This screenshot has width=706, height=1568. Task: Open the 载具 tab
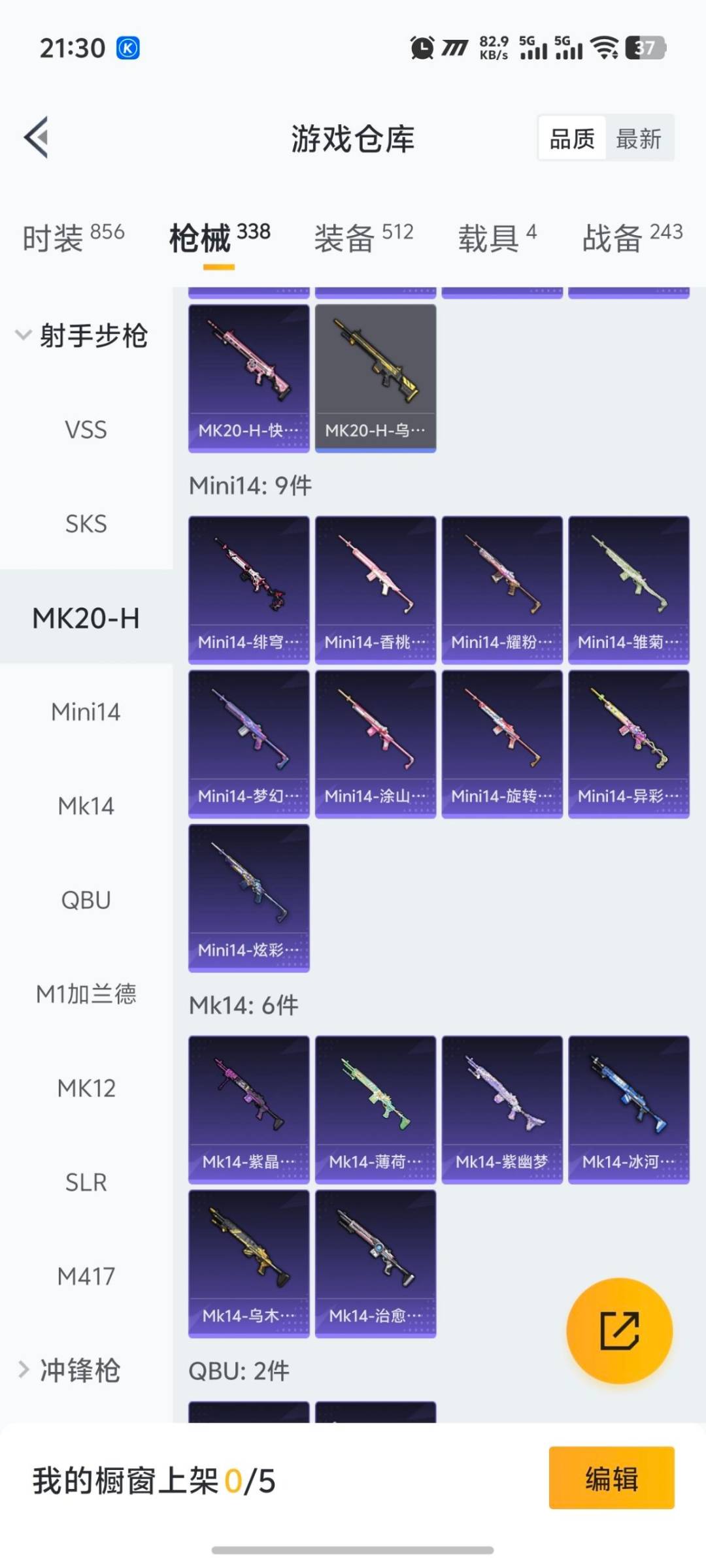tap(497, 237)
